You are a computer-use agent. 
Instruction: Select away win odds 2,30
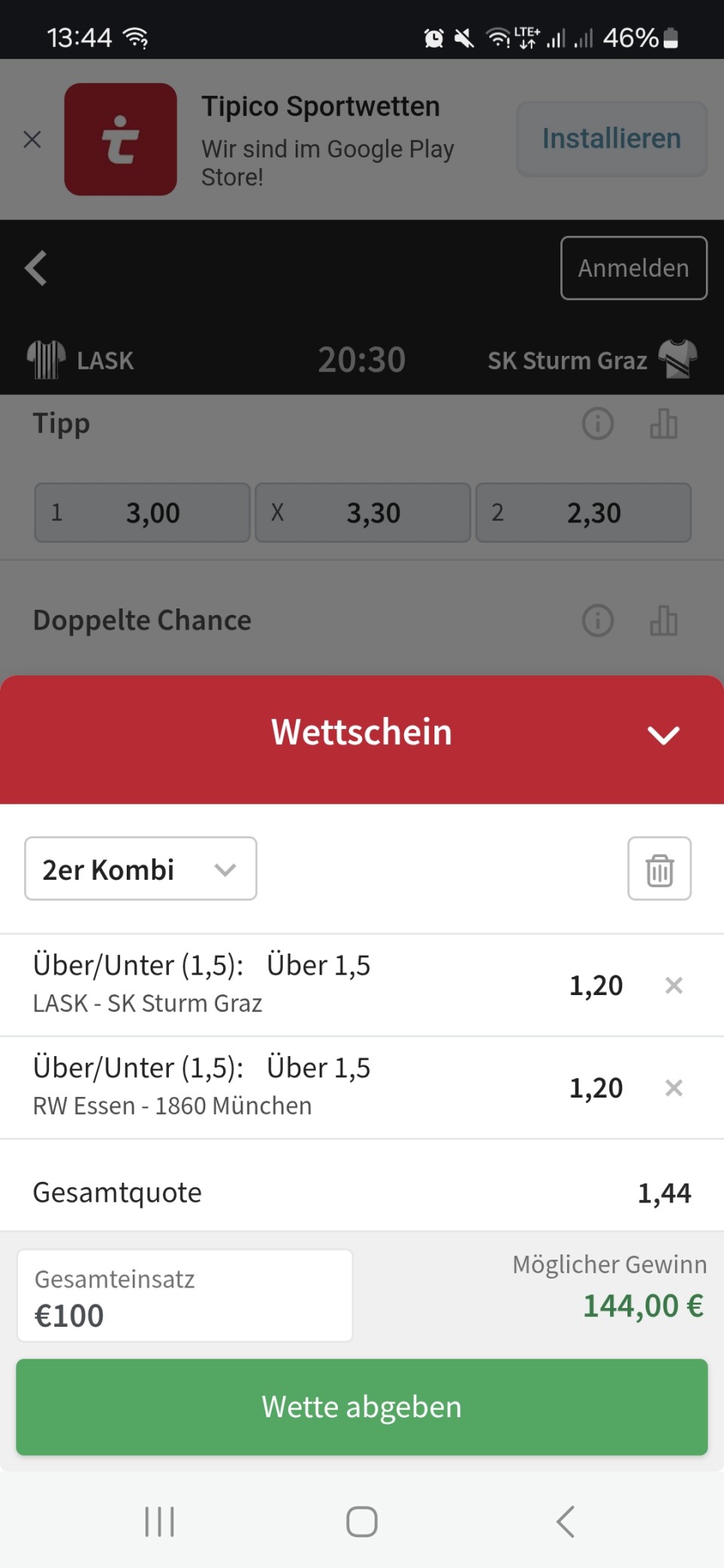(584, 513)
